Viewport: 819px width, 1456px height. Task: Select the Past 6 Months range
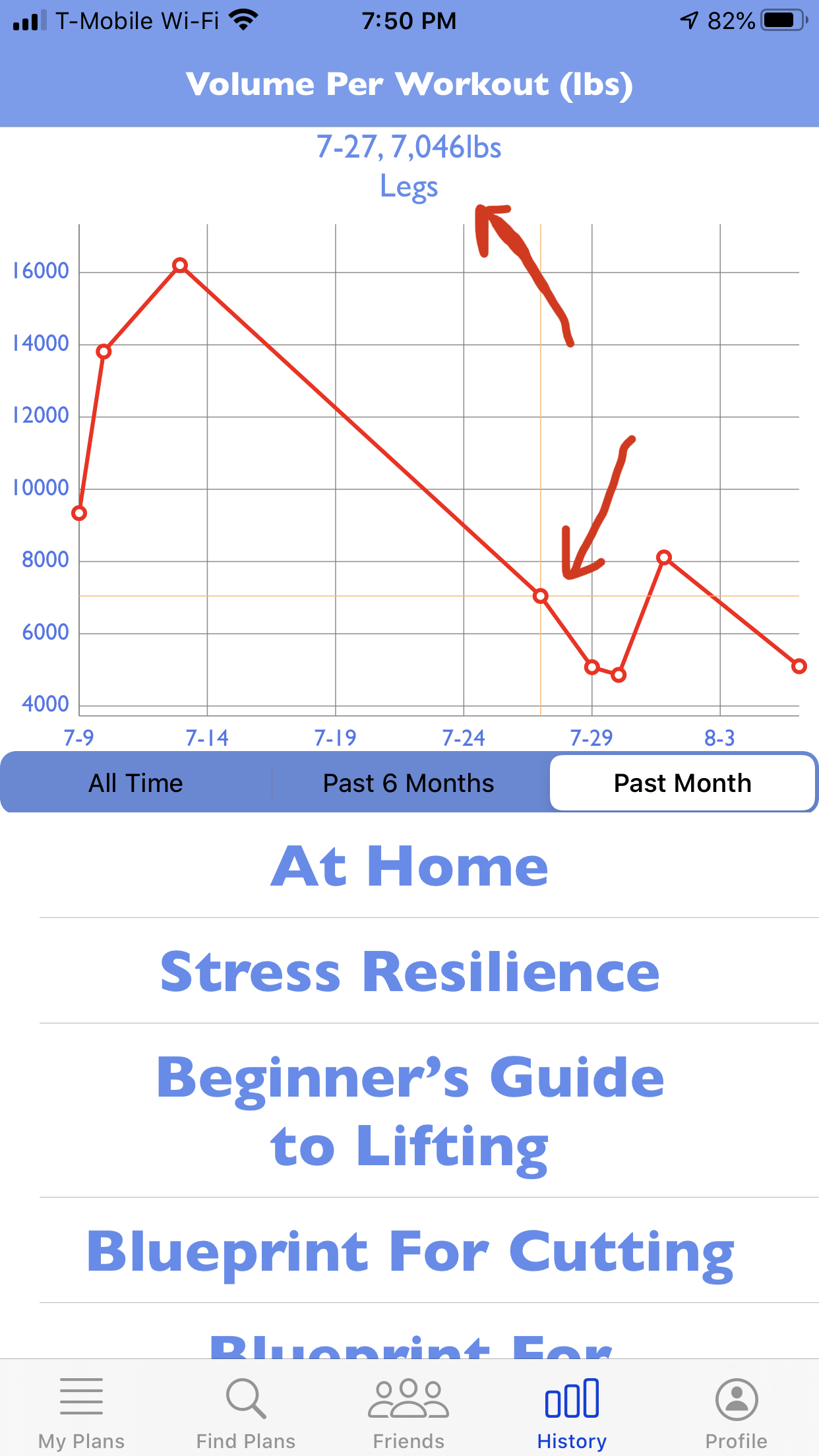(408, 783)
